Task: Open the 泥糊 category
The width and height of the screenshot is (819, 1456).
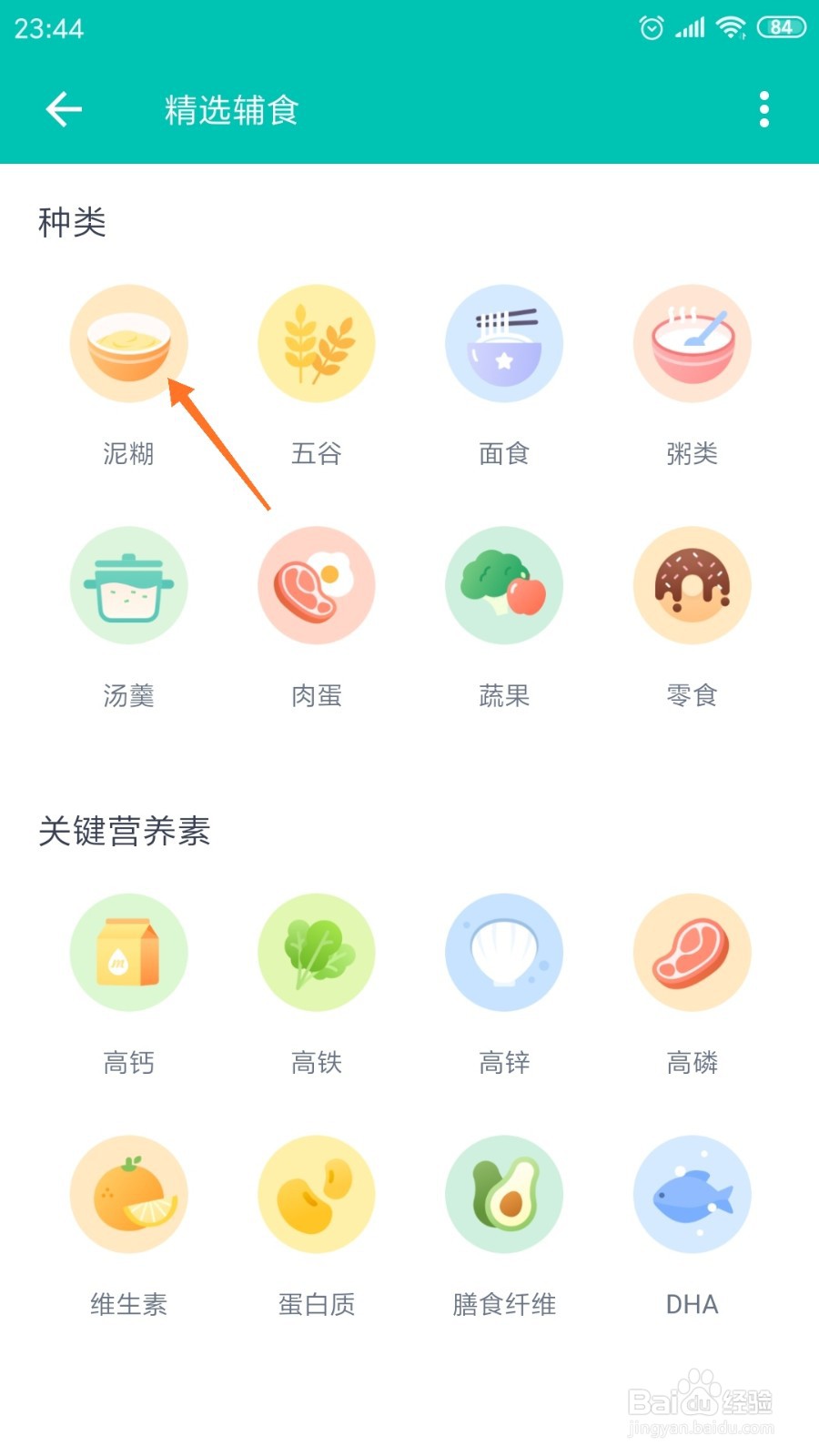Action: pyautogui.click(x=129, y=344)
